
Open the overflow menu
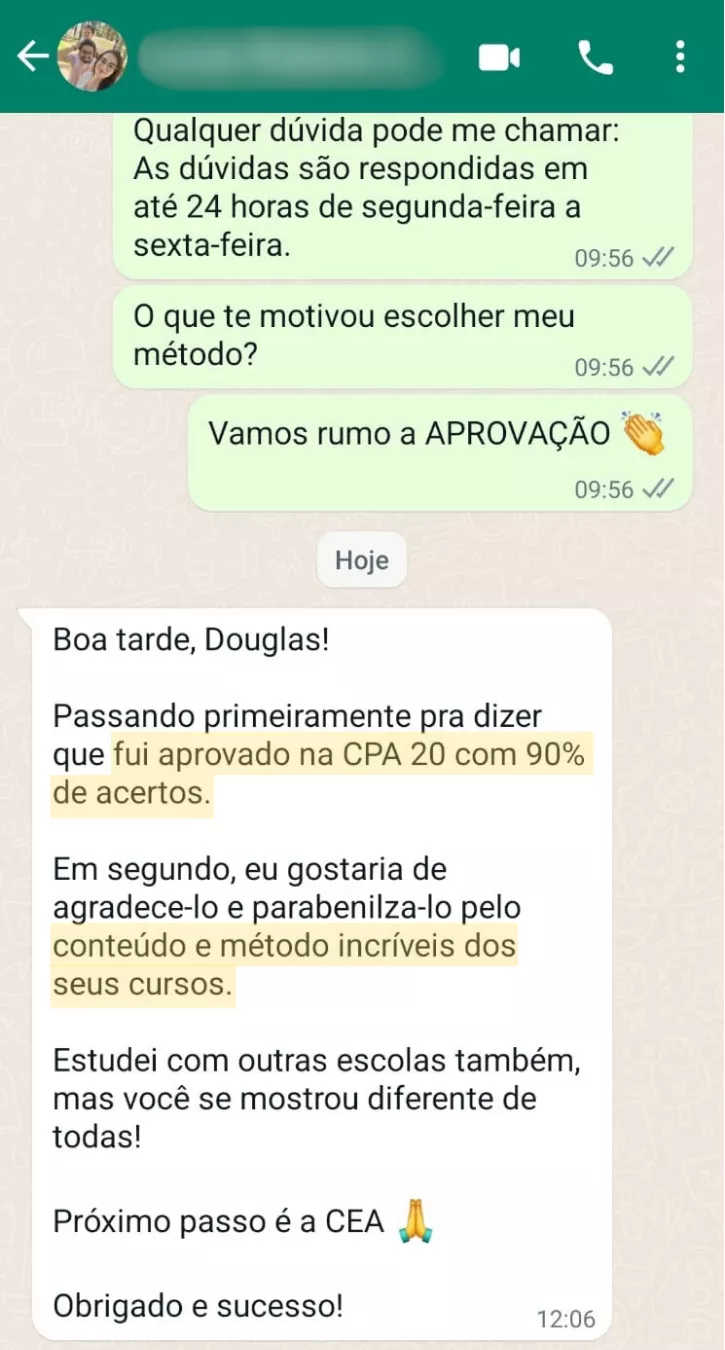tap(680, 57)
